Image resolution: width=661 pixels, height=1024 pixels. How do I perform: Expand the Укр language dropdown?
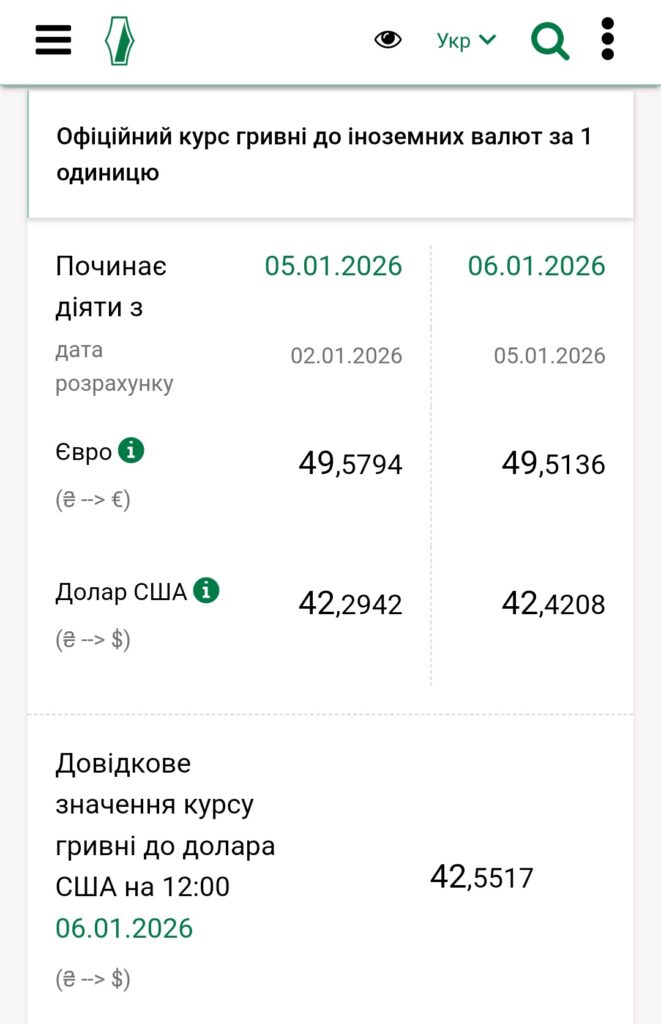coord(466,41)
